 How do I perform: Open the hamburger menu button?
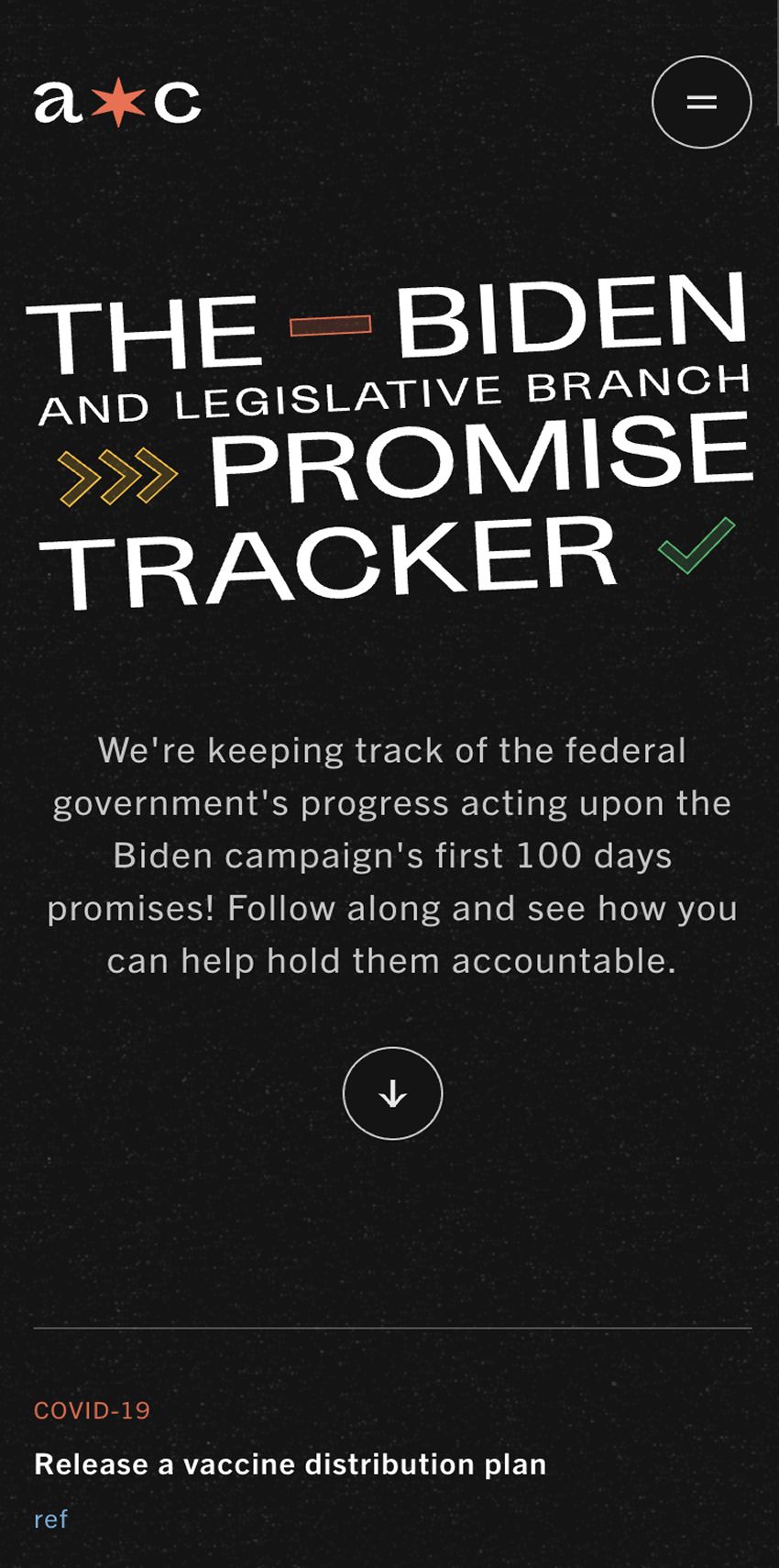point(701,102)
